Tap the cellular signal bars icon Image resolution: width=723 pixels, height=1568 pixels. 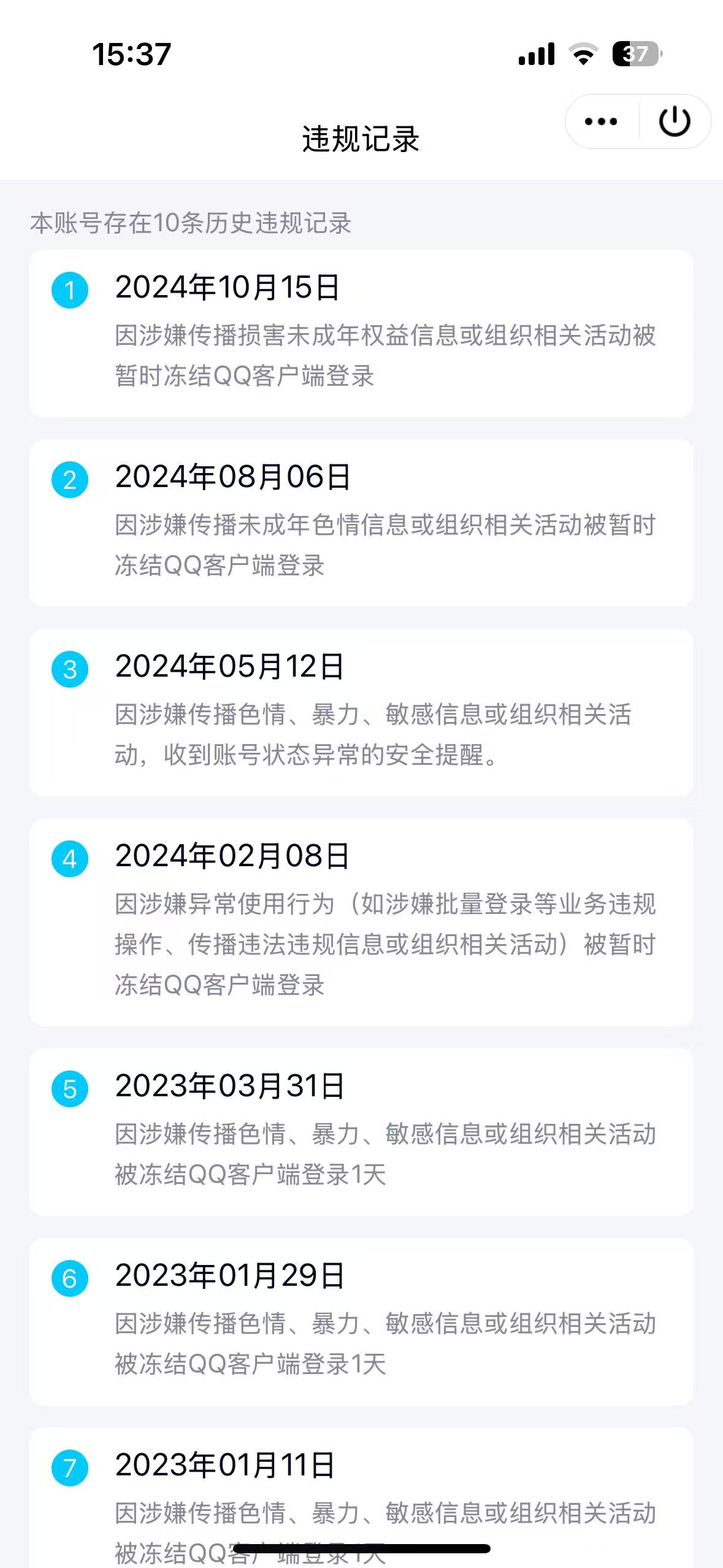536,55
